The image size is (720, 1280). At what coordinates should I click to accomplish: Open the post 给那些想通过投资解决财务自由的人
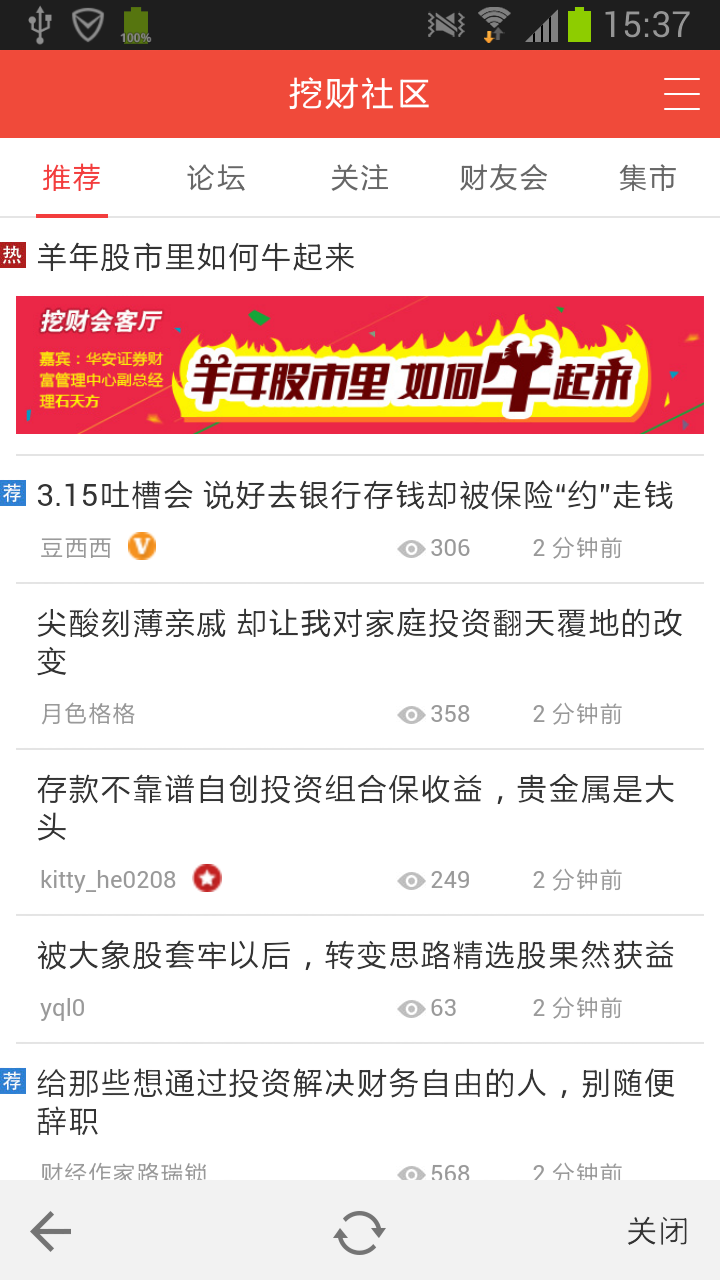pyautogui.click(x=360, y=1112)
